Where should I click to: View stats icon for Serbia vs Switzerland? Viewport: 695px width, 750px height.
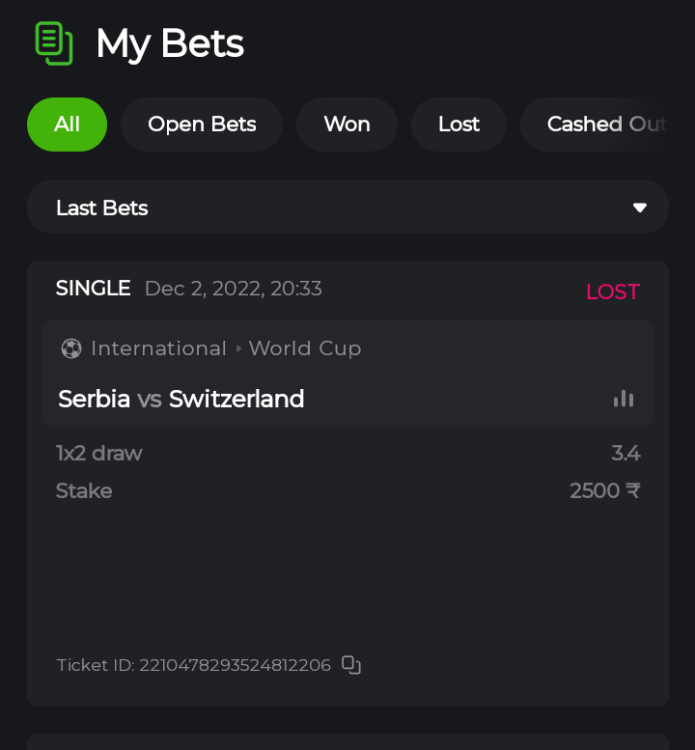tap(624, 399)
